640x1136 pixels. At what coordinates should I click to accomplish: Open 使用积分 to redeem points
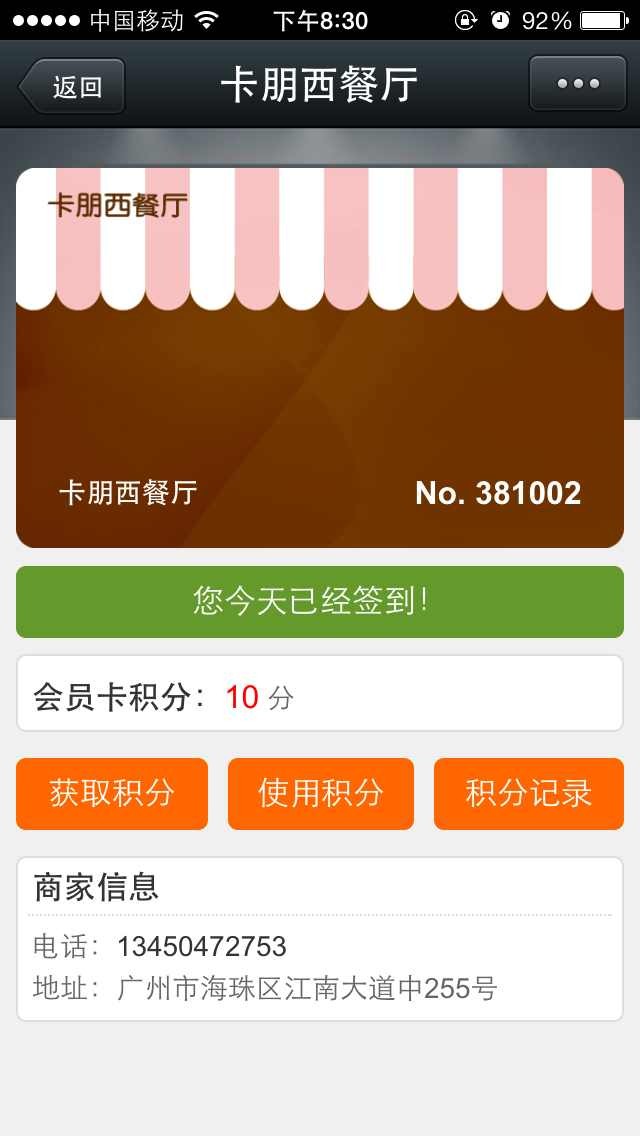[x=321, y=794]
